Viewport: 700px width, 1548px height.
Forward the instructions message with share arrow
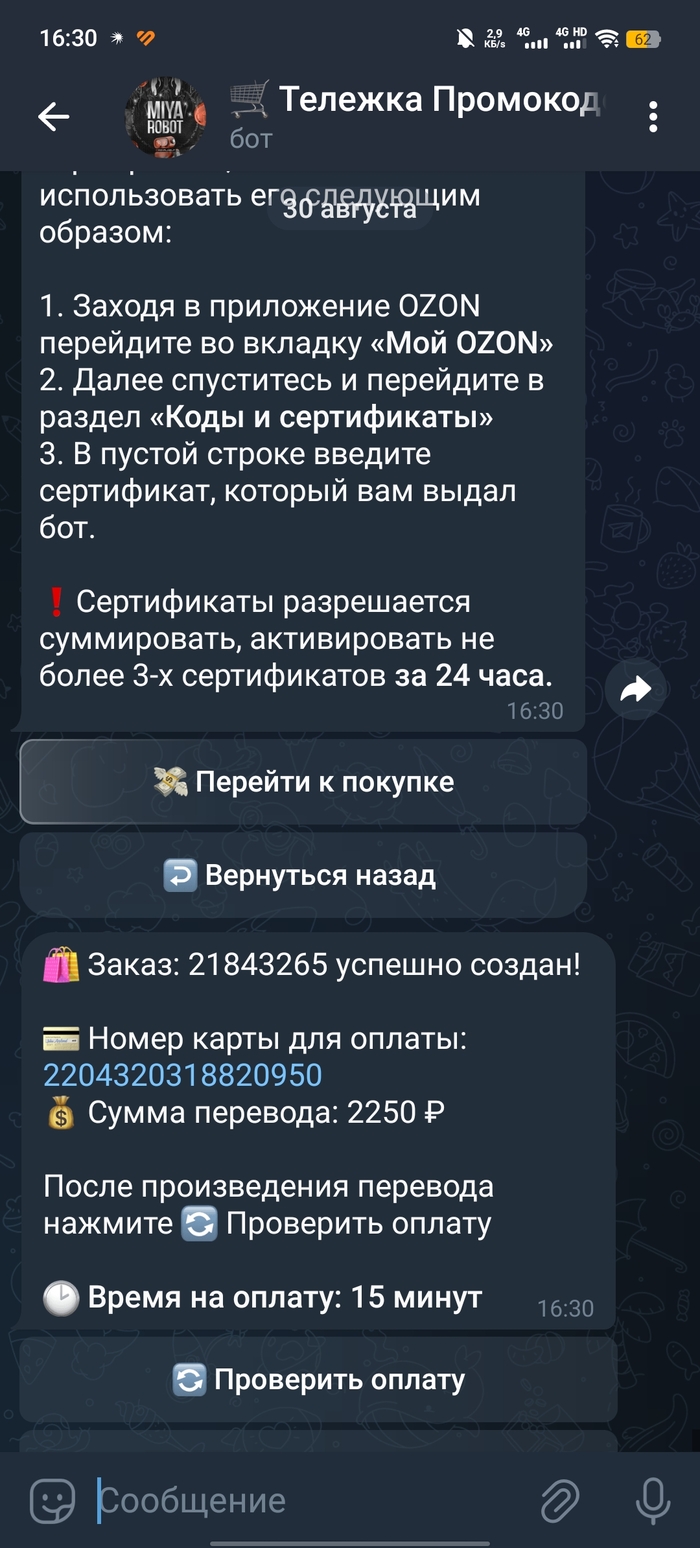(635, 689)
